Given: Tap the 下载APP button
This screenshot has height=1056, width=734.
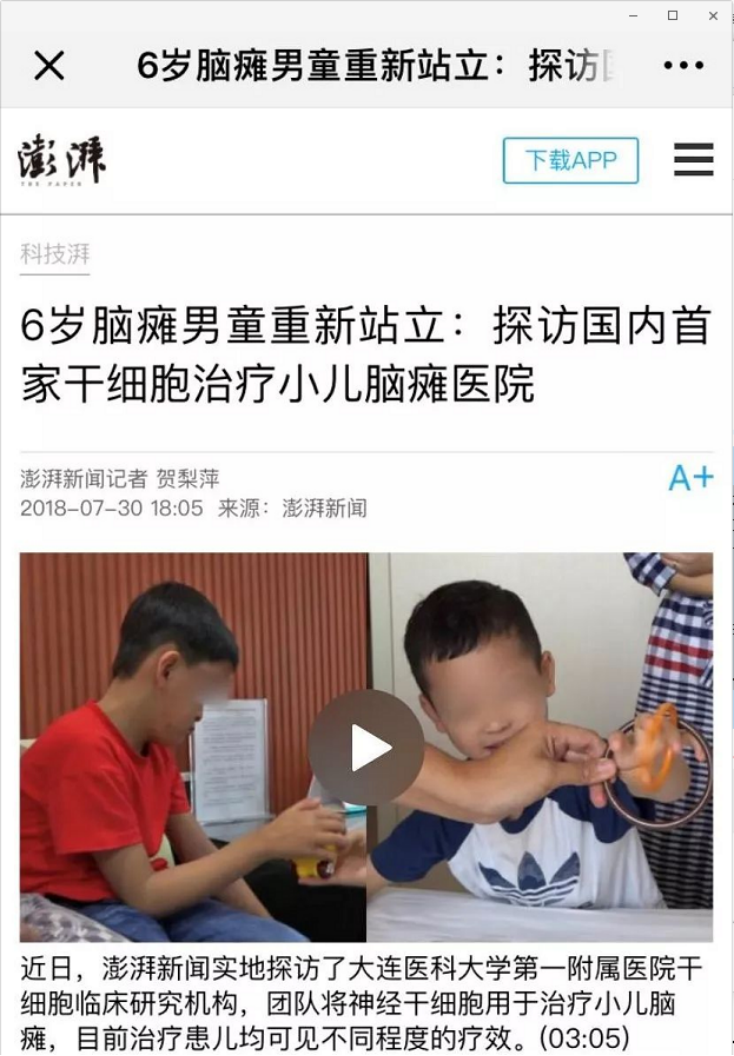Looking at the screenshot, I should click(570, 160).
